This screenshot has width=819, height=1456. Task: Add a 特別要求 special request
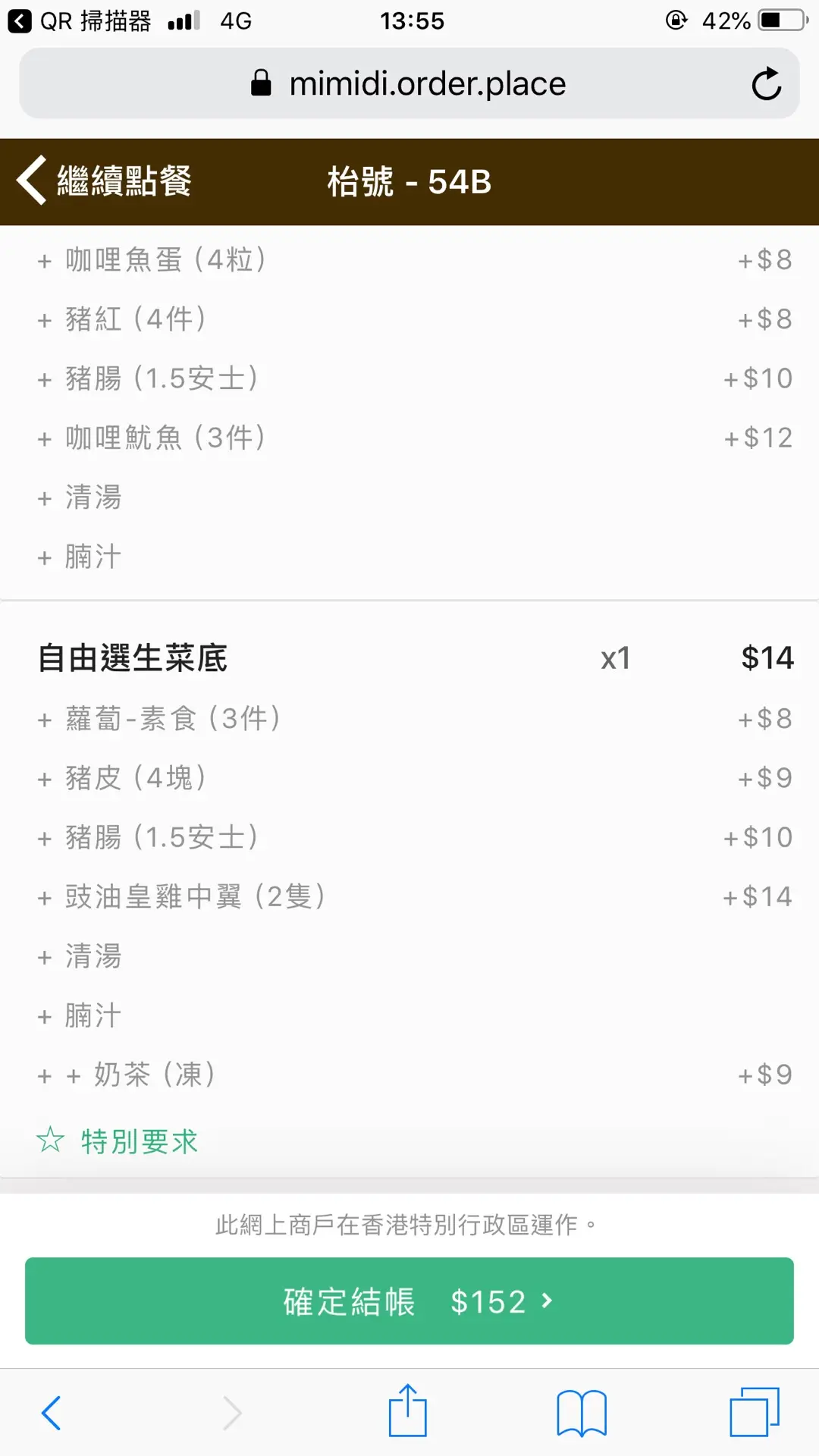tap(118, 1141)
